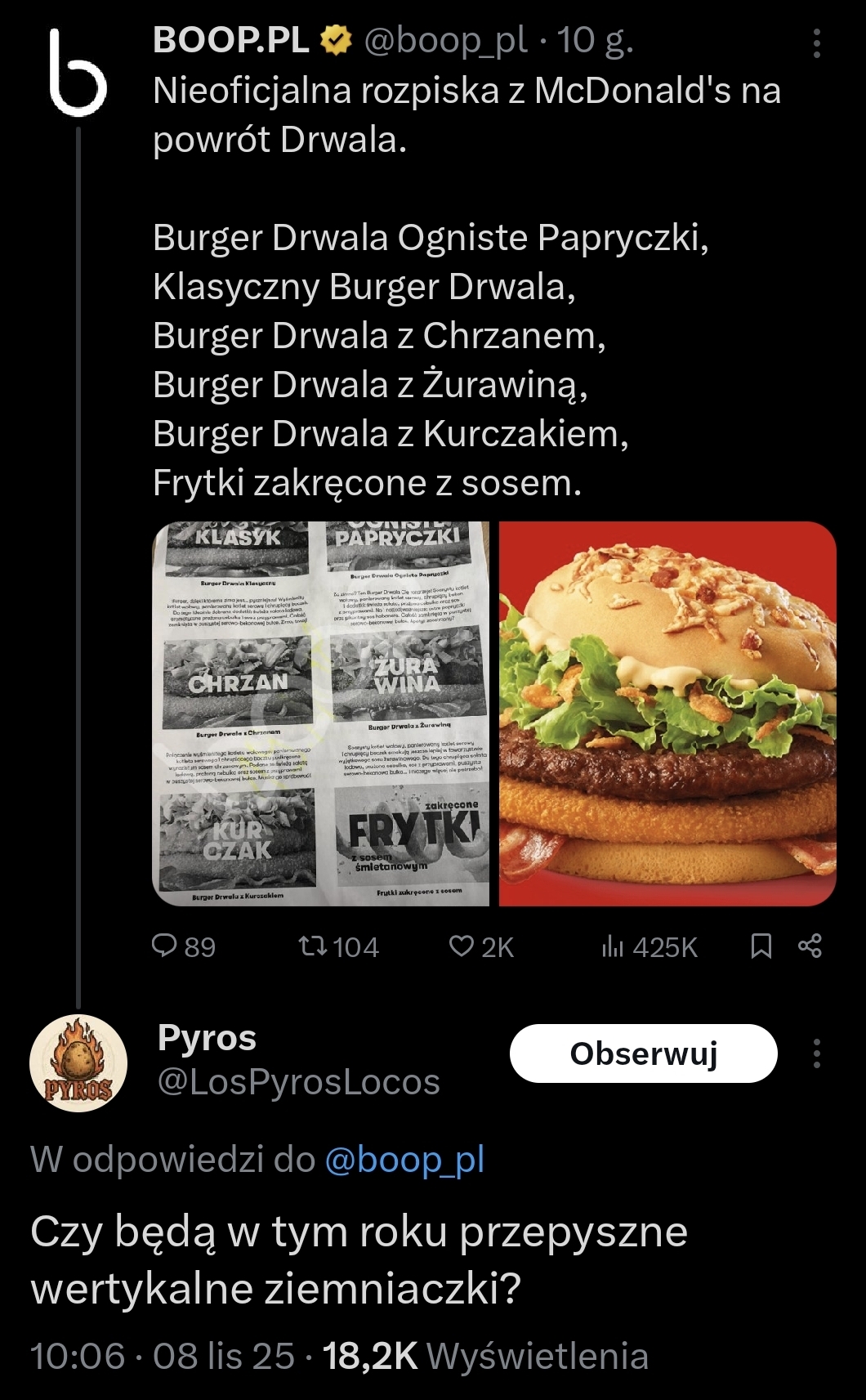Open overflow menu on BOOP.PL post
This screenshot has width=866, height=1400.
click(815, 44)
